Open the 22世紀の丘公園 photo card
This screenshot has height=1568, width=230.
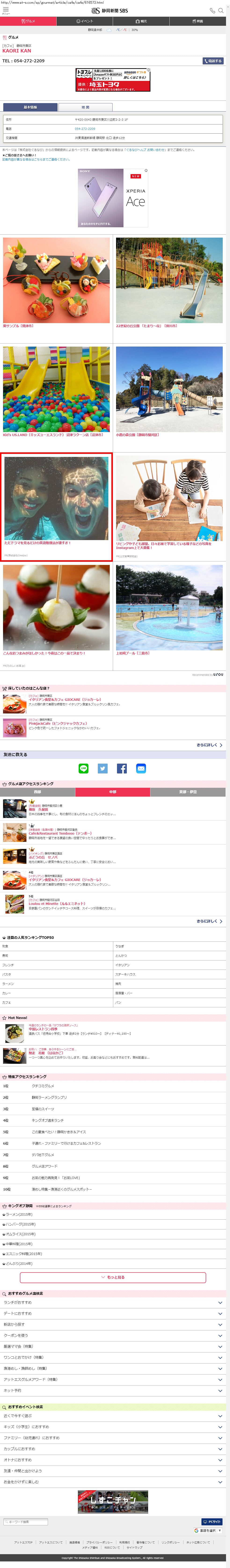tap(169, 281)
